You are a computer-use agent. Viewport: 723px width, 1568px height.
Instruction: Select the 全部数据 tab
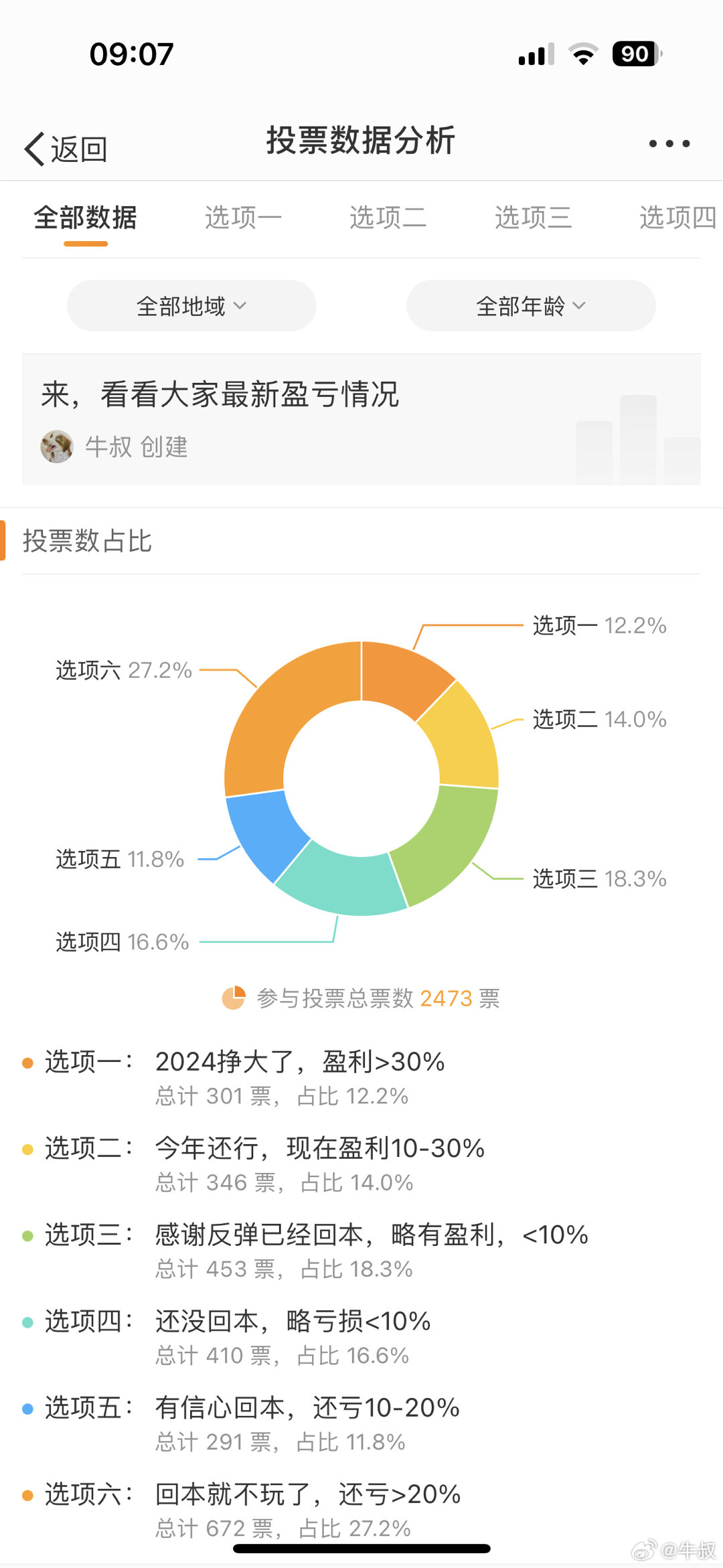pyautogui.click(x=86, y=218)
